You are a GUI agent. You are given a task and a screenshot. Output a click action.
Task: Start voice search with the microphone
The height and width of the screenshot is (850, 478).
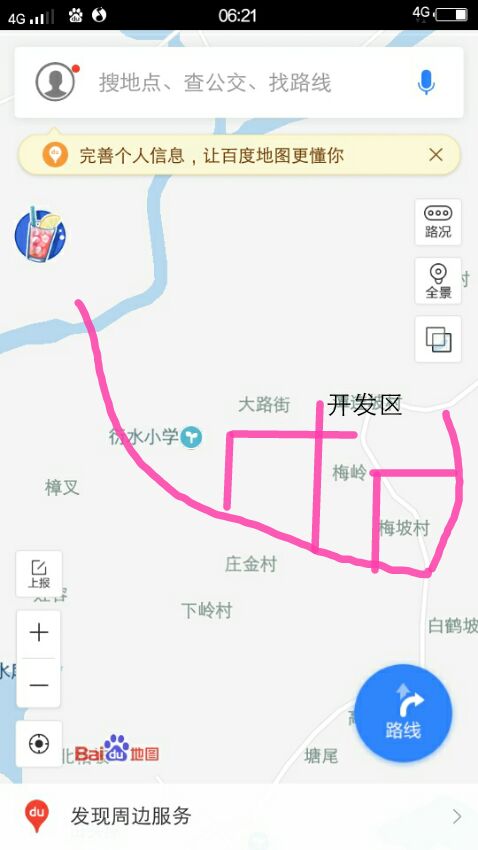tap(426, 82)
